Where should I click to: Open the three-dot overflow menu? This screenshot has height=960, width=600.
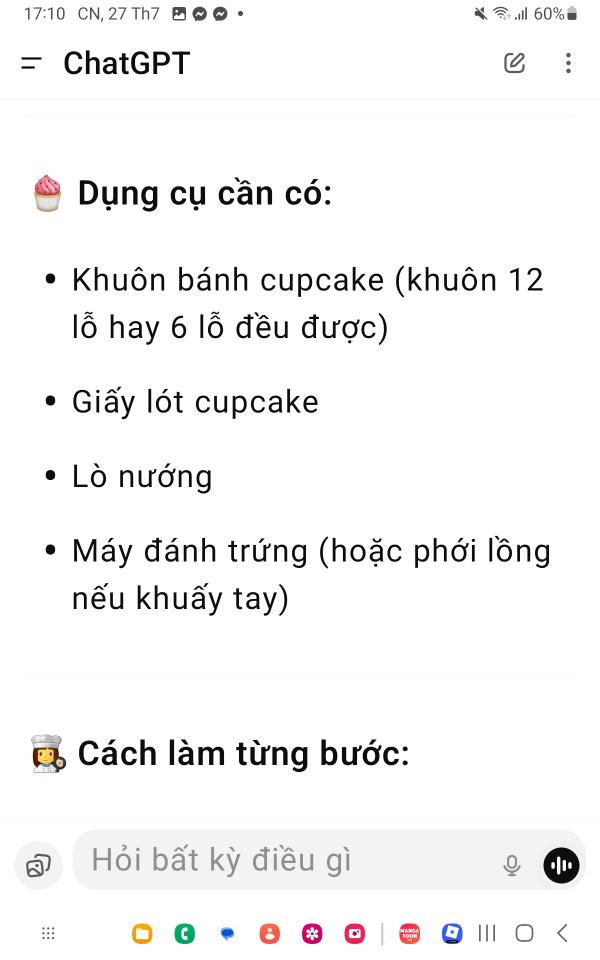(x=568, y=63)
